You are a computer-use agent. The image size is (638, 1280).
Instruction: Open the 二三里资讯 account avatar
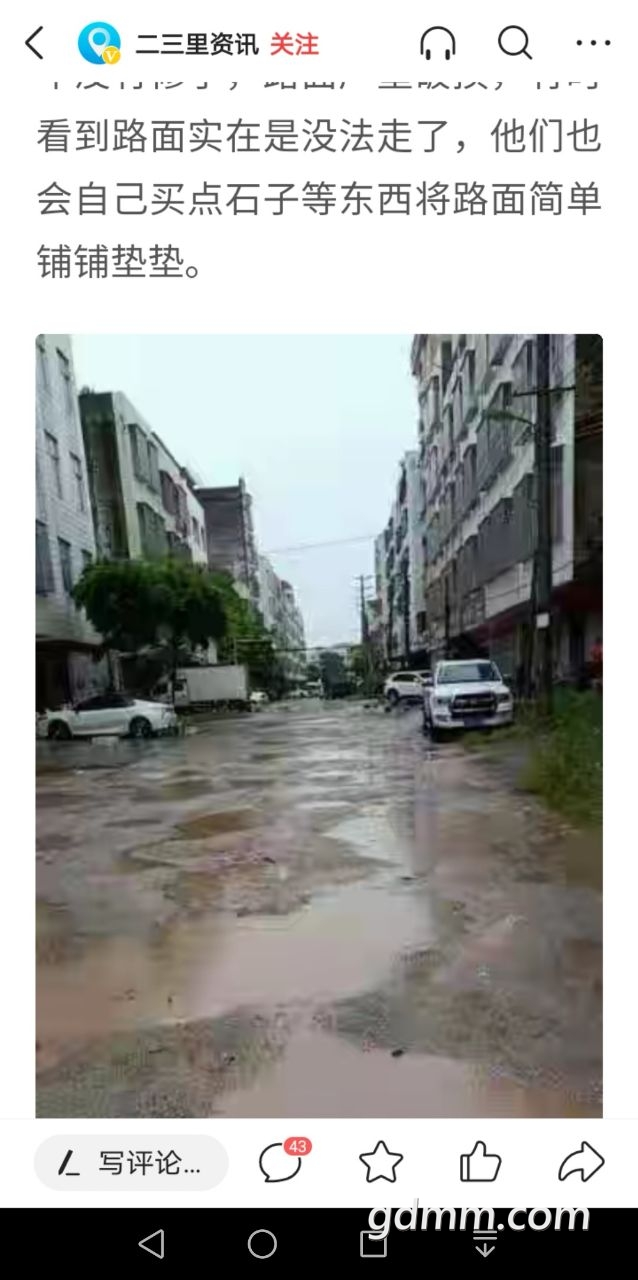[99, 44]
